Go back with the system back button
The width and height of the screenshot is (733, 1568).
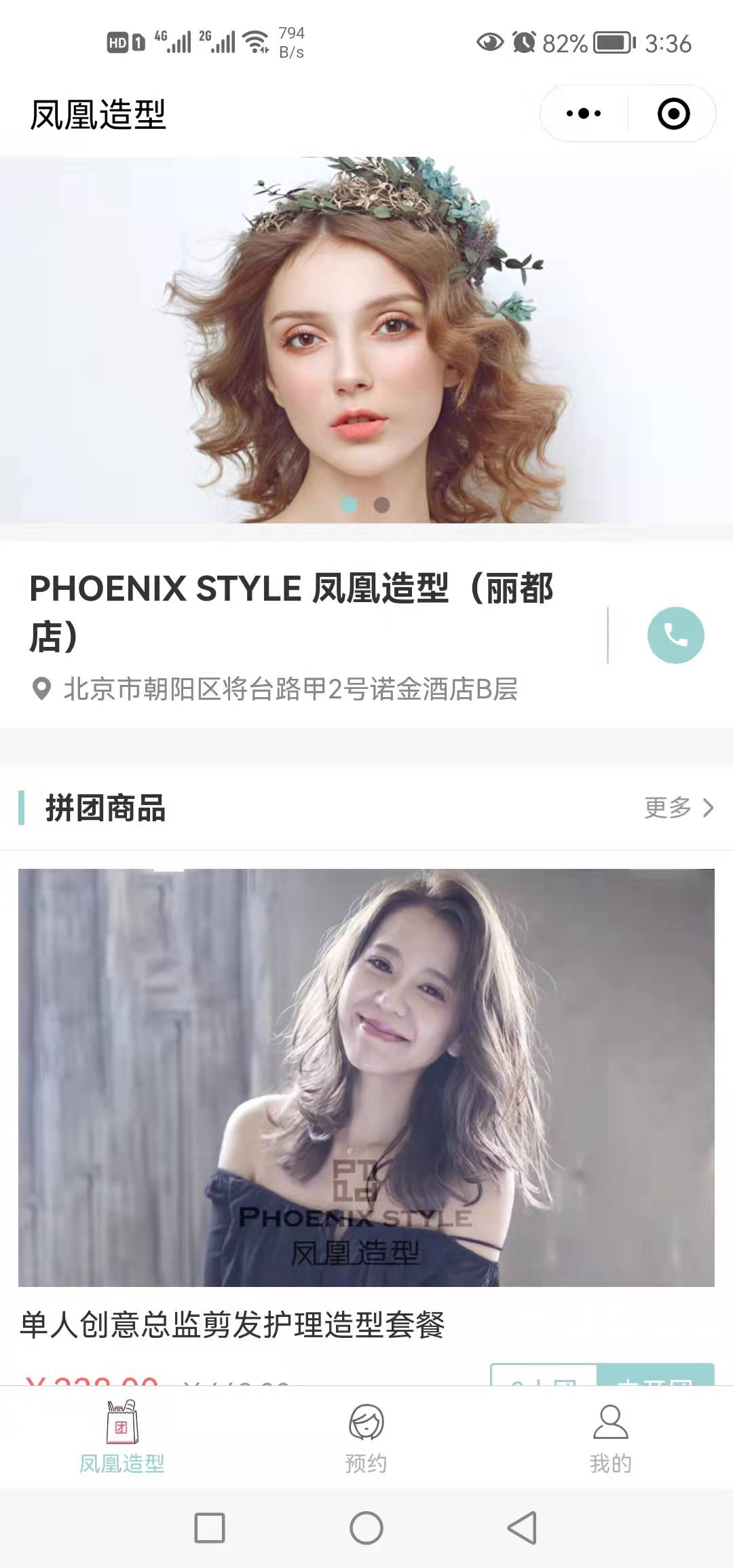point(522,1529)
